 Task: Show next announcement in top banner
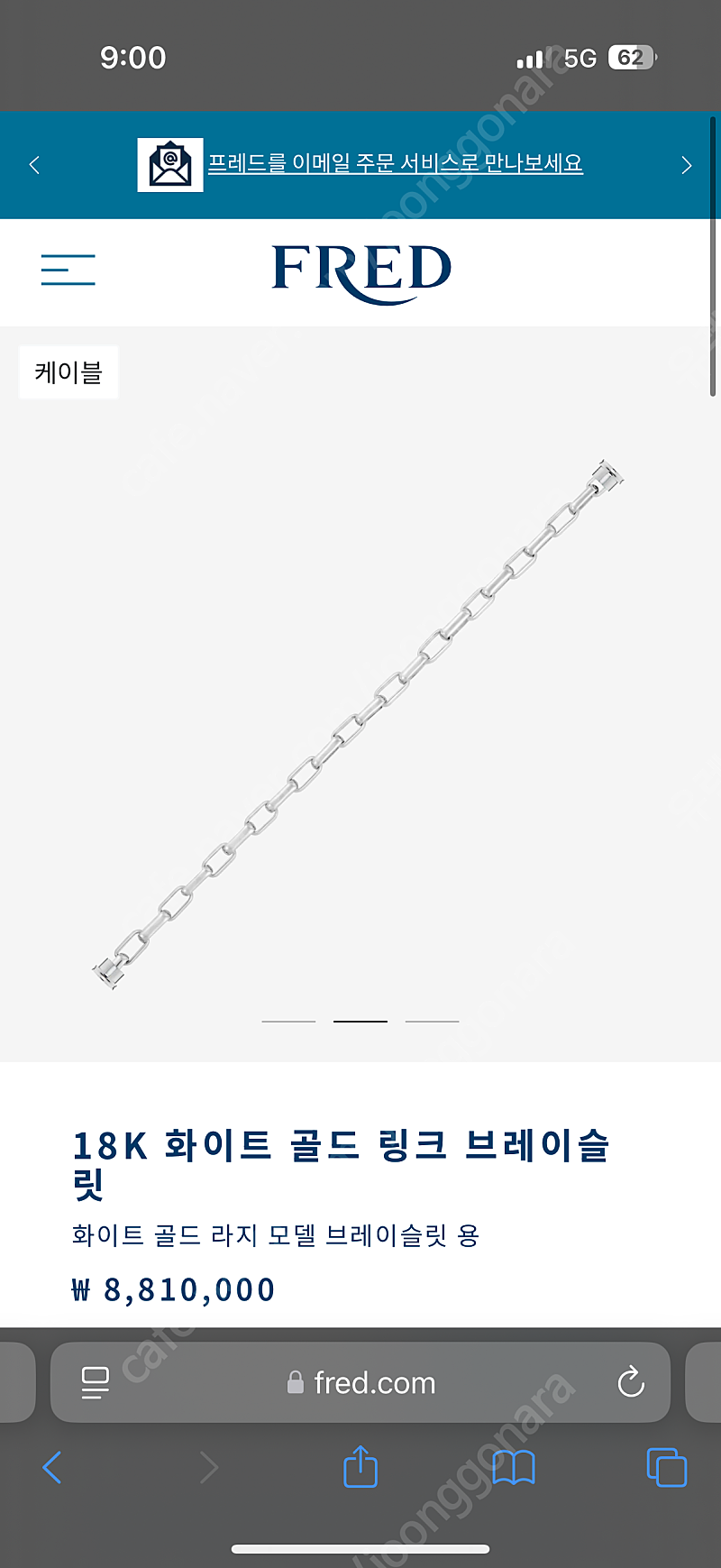687,165
